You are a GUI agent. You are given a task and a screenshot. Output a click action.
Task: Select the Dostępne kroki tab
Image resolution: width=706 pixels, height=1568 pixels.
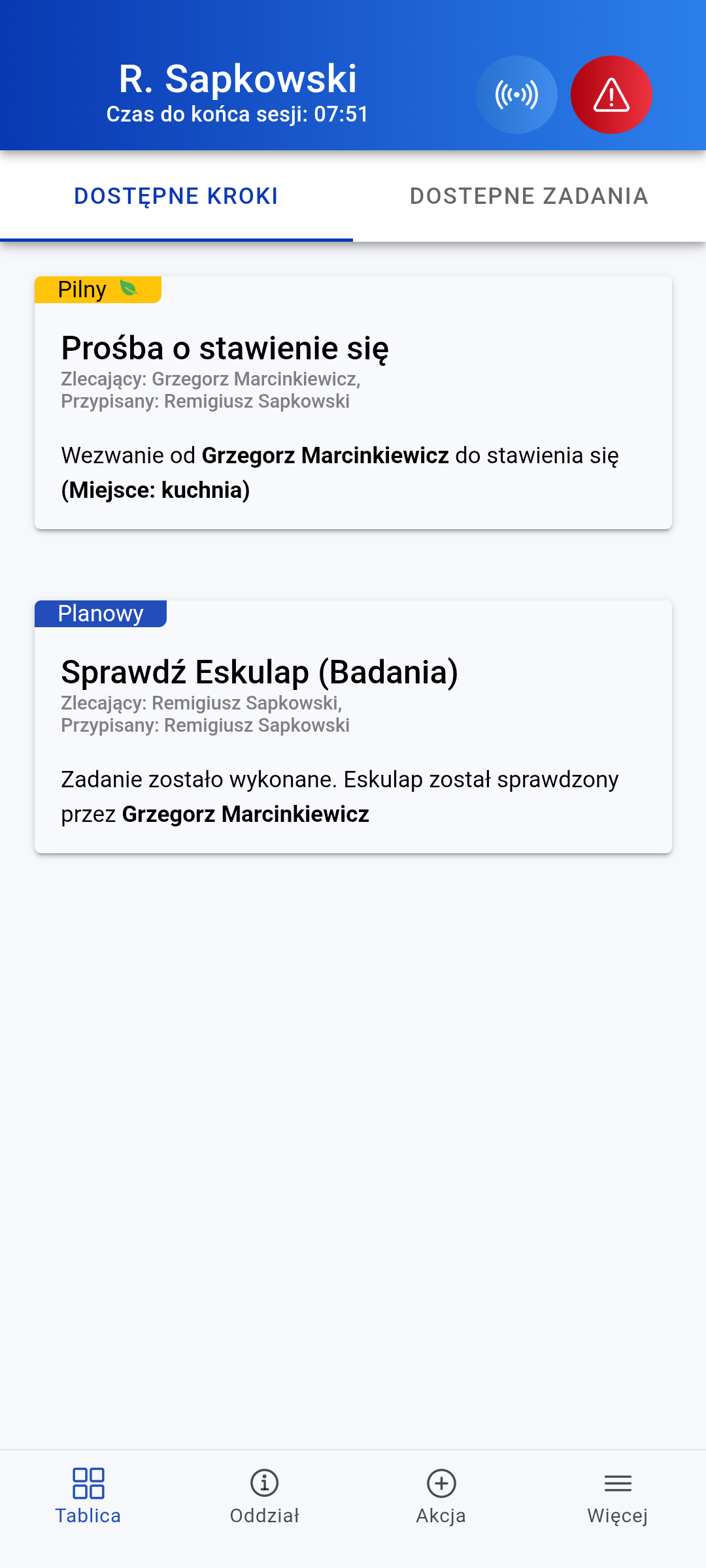[x=176, y=196]
